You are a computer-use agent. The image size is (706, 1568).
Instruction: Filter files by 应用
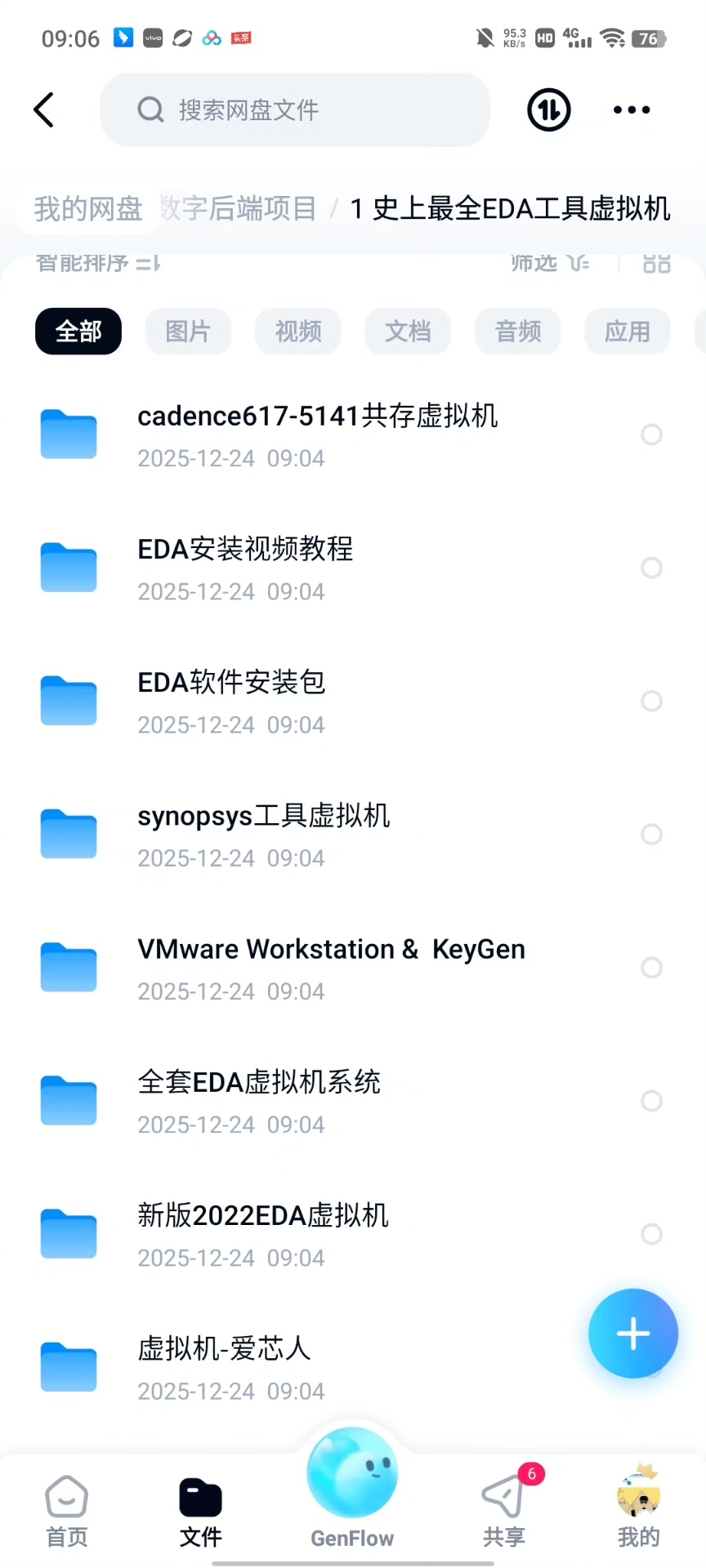pos(627,332)
